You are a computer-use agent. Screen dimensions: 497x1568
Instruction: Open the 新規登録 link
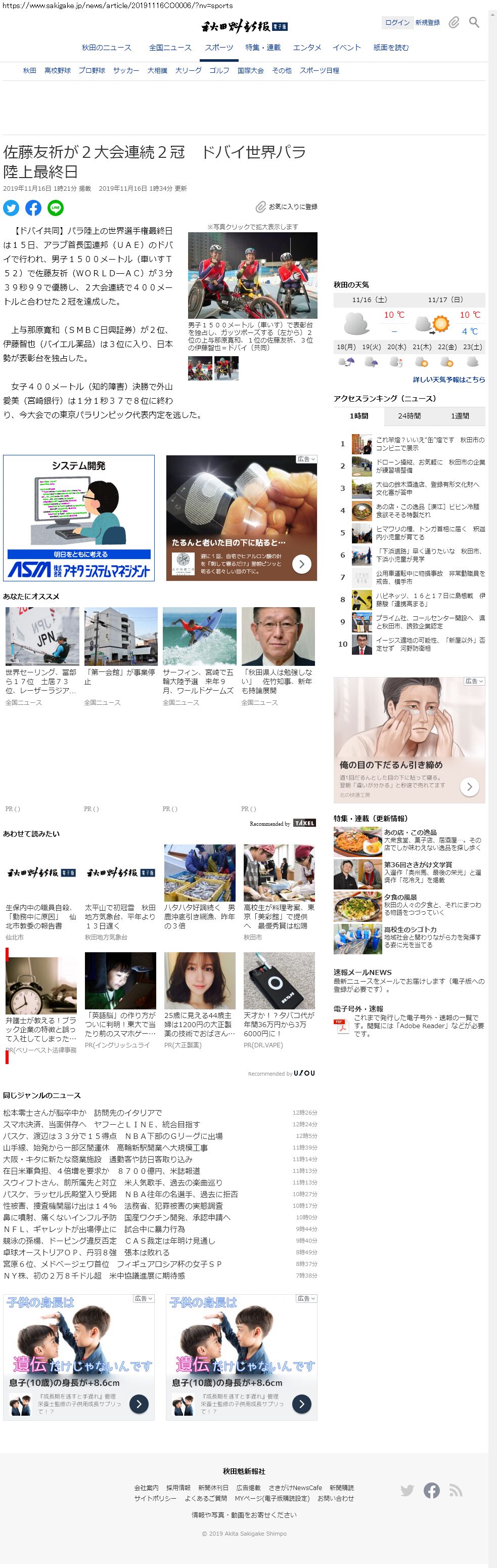coord(427,23)
